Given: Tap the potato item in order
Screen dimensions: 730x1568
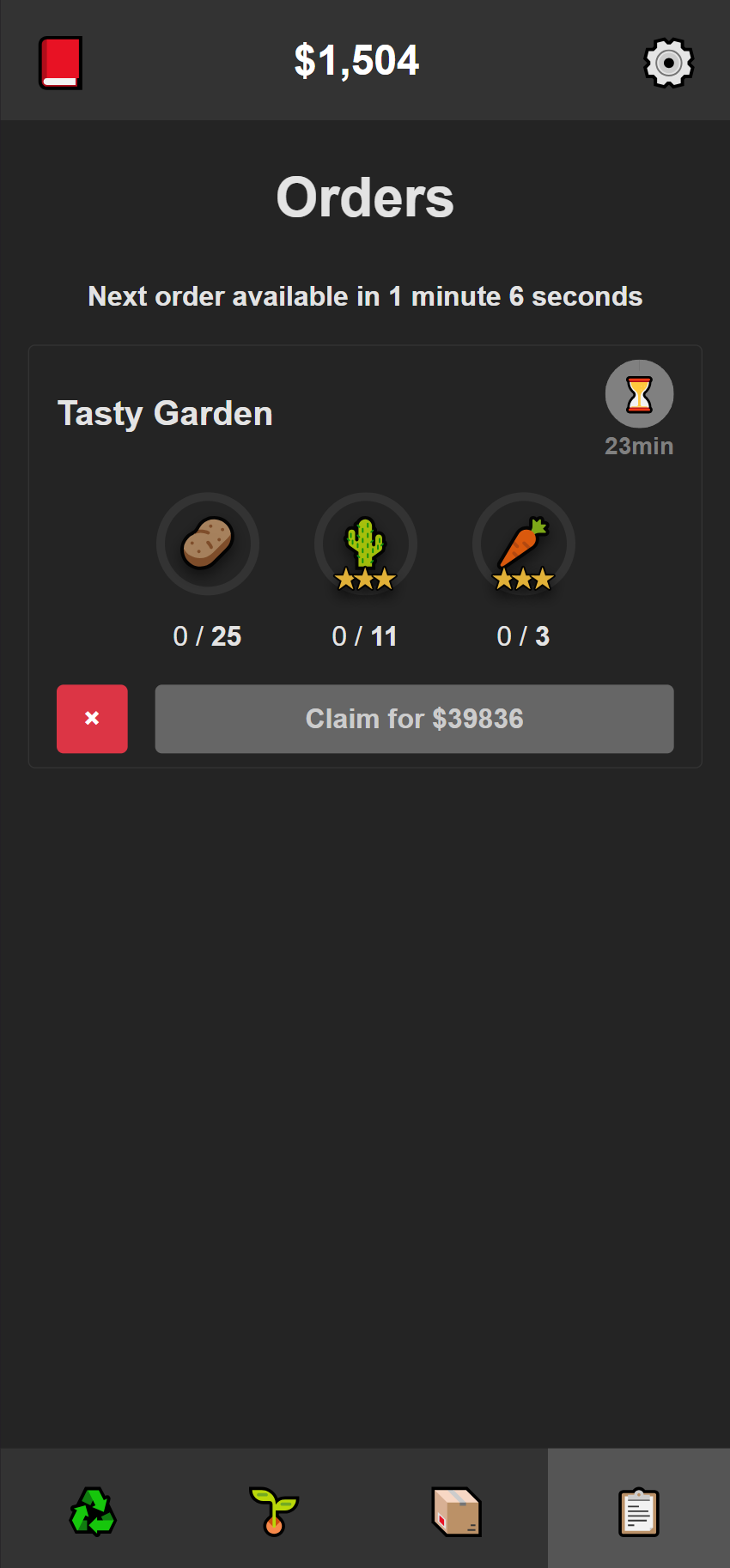Looking at the screenshot, I should 208,544.
